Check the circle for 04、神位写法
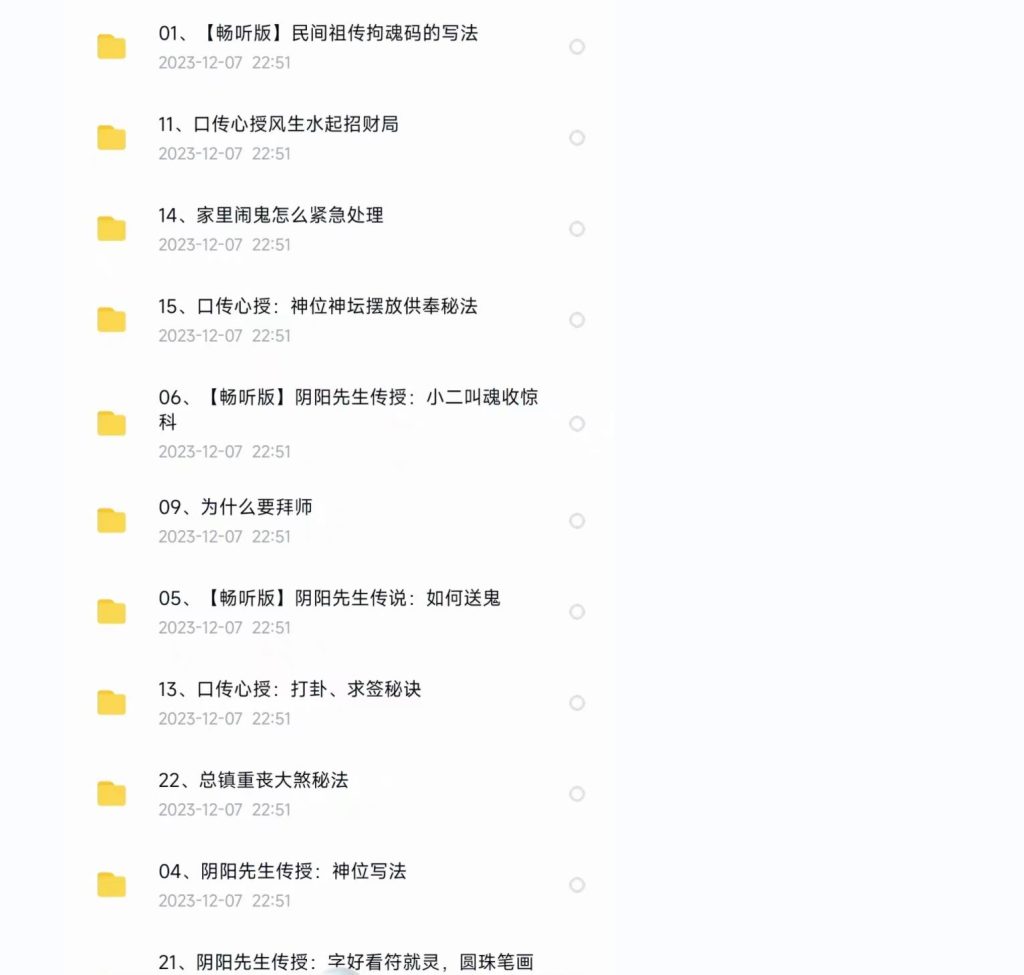This screenshot has height=975, width=1024. click(x=577, y=885)
